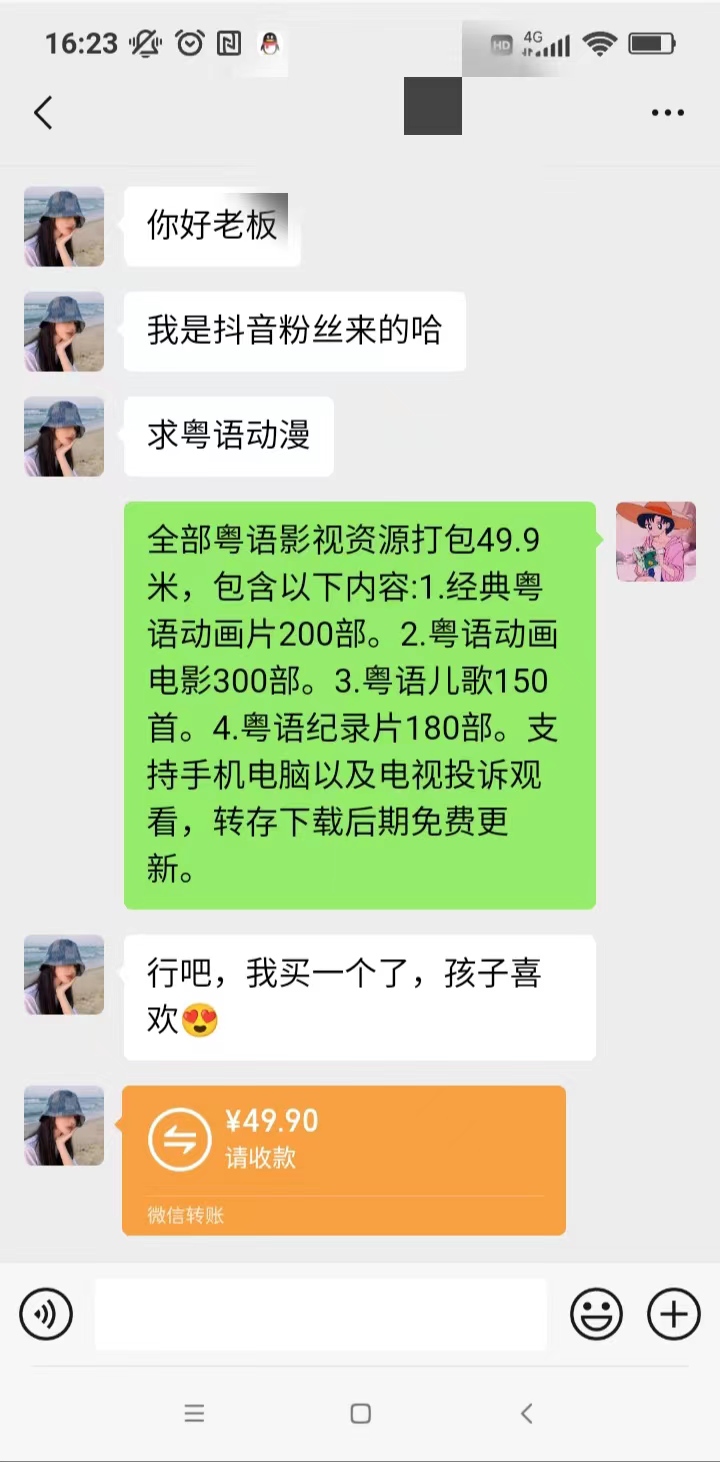Image resolution: width=720 pixels, height=1462 pixels.
Task: Open the recent apps button in navigation bar
Action: tap(194, 1414)
